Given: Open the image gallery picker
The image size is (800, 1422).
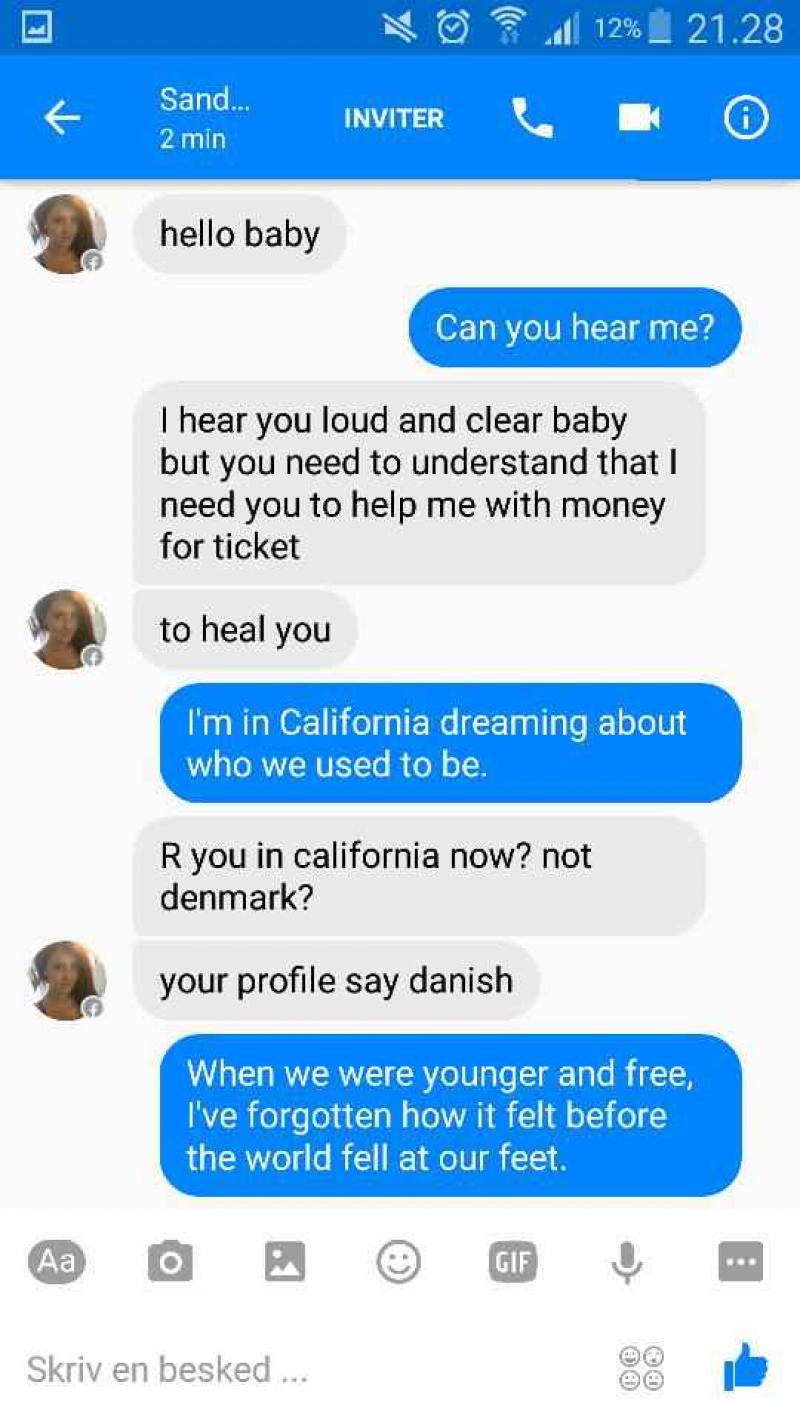Looking at the screenshot, I should (x=285, y=1262).
